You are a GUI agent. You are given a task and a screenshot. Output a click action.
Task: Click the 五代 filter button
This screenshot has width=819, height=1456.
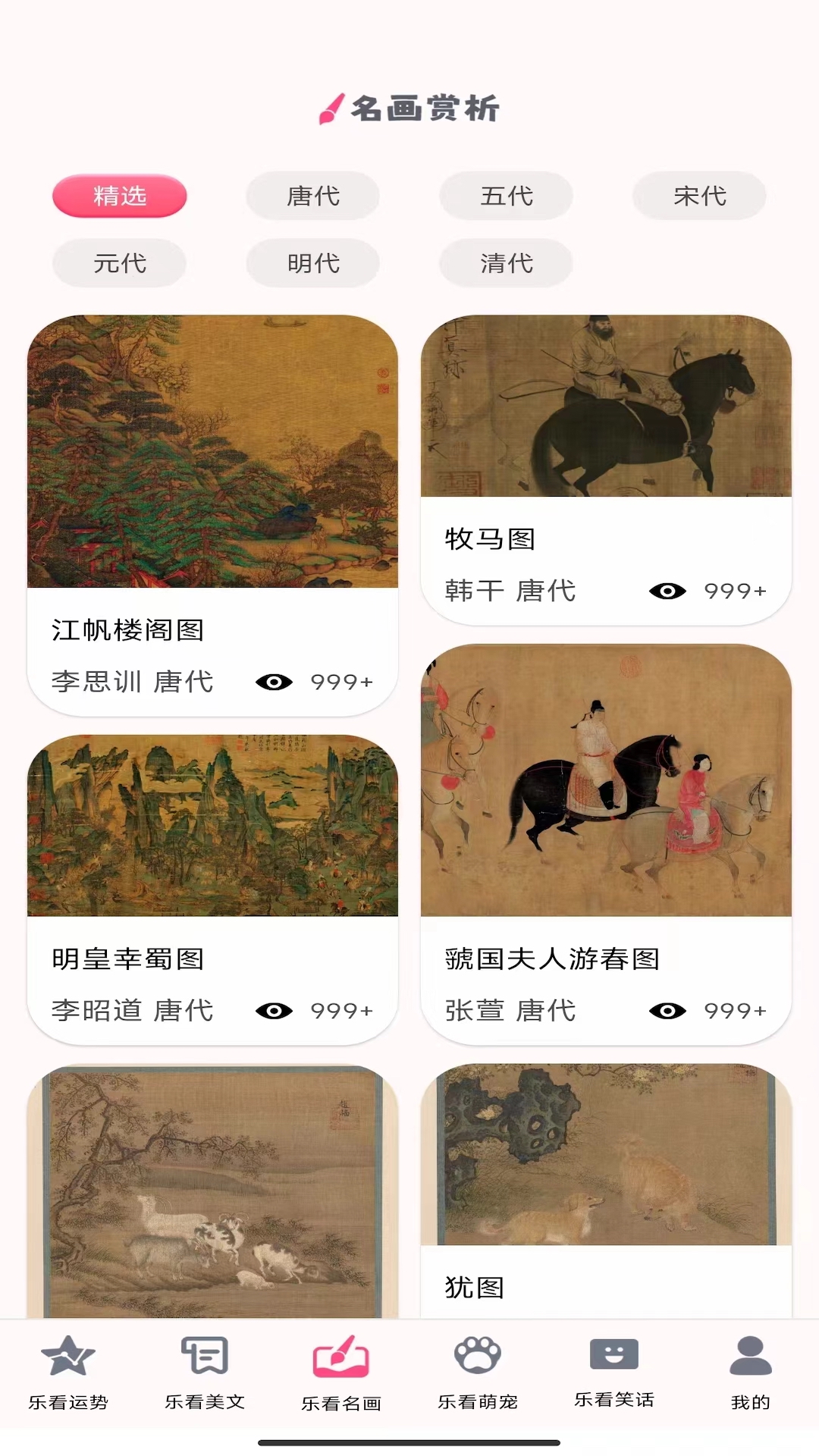pos(506,196)
